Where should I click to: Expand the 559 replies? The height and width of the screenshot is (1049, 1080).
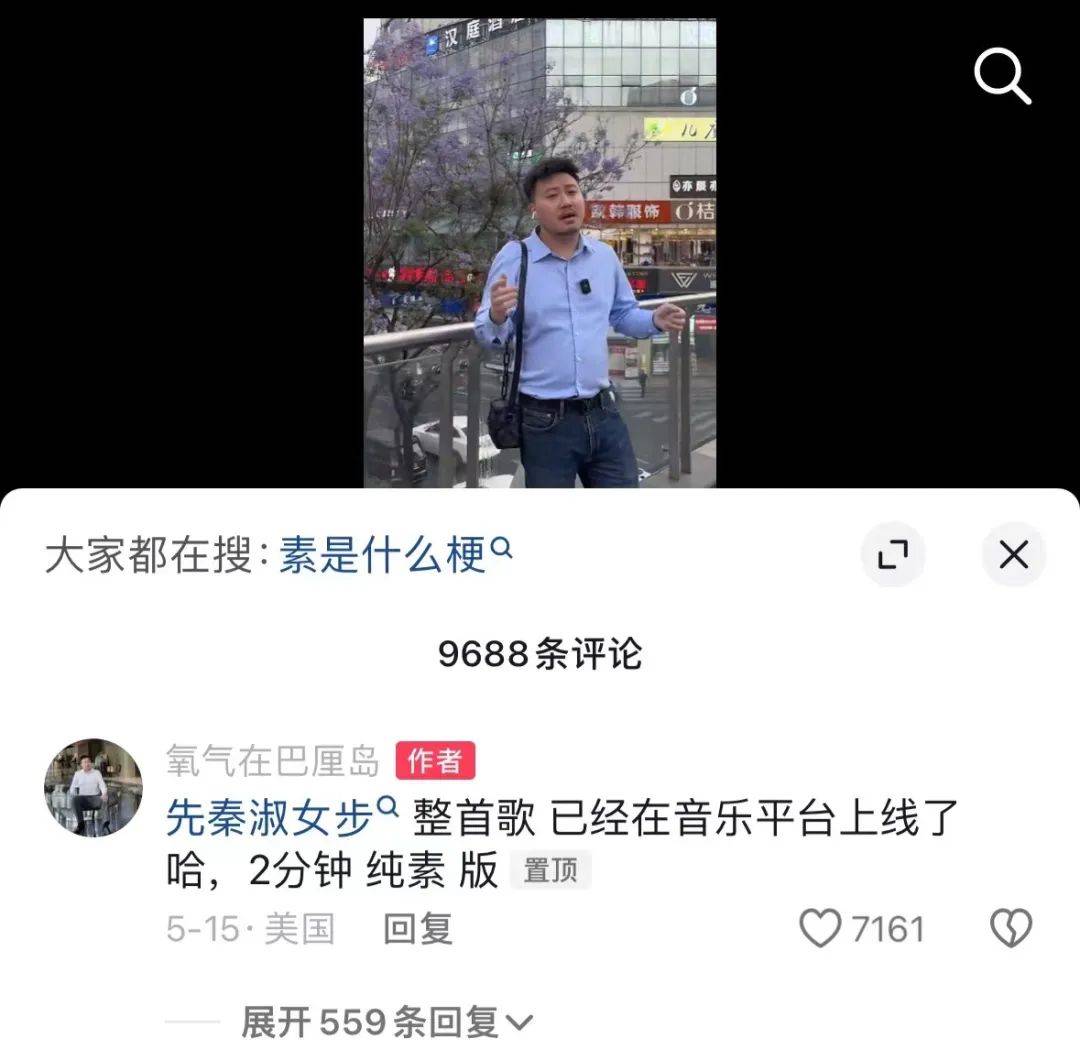(x=386, y=1022)
